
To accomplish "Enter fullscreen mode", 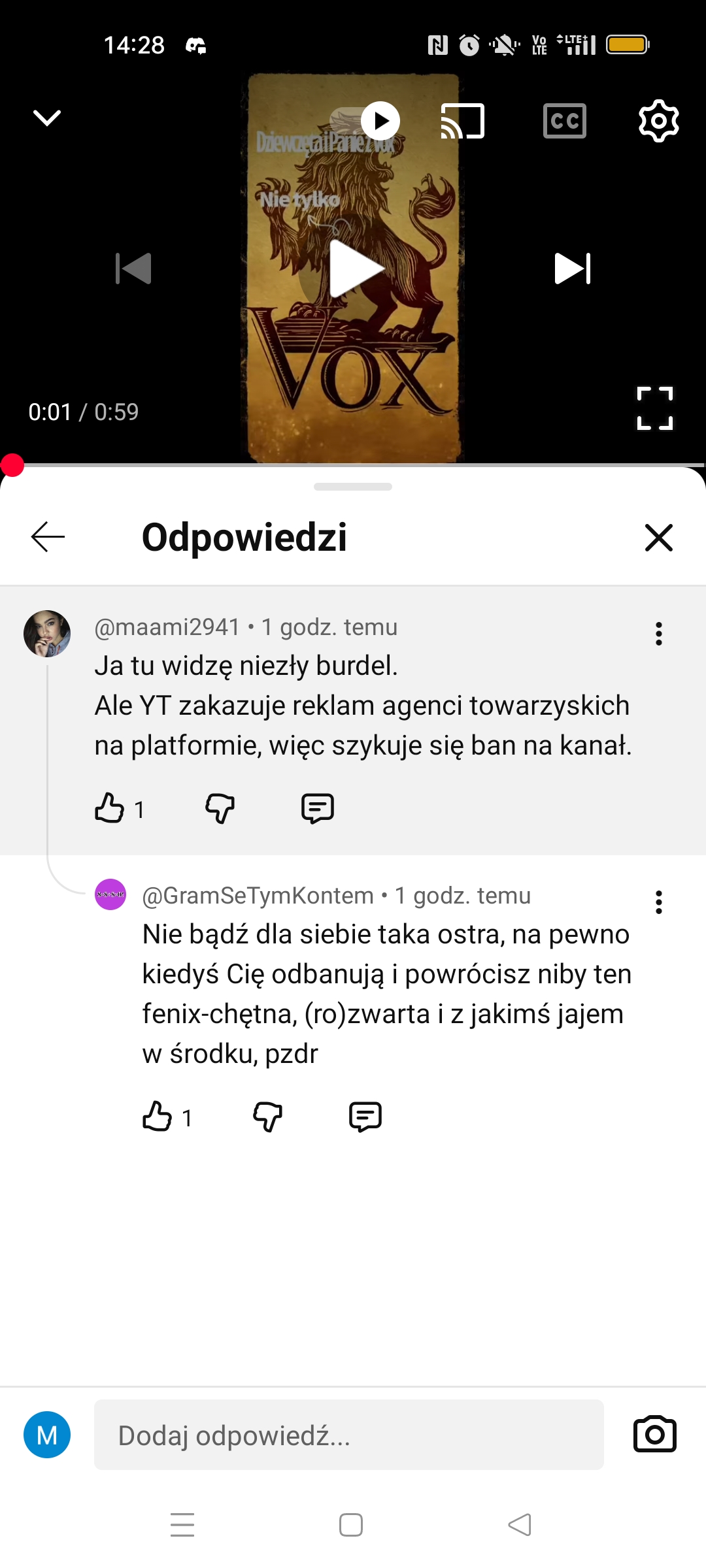I will [x=654, y=408].
